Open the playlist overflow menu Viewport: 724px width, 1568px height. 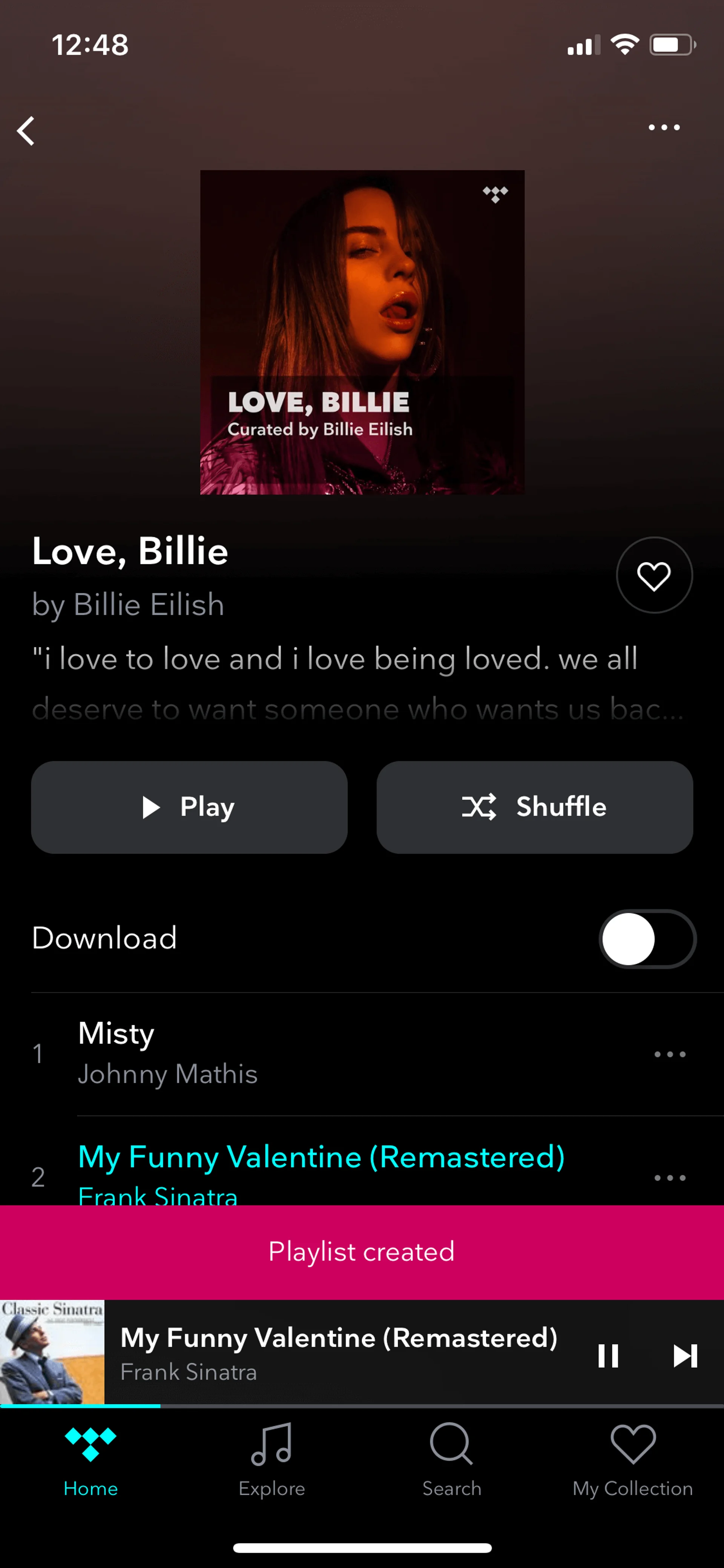pos(664,127)
